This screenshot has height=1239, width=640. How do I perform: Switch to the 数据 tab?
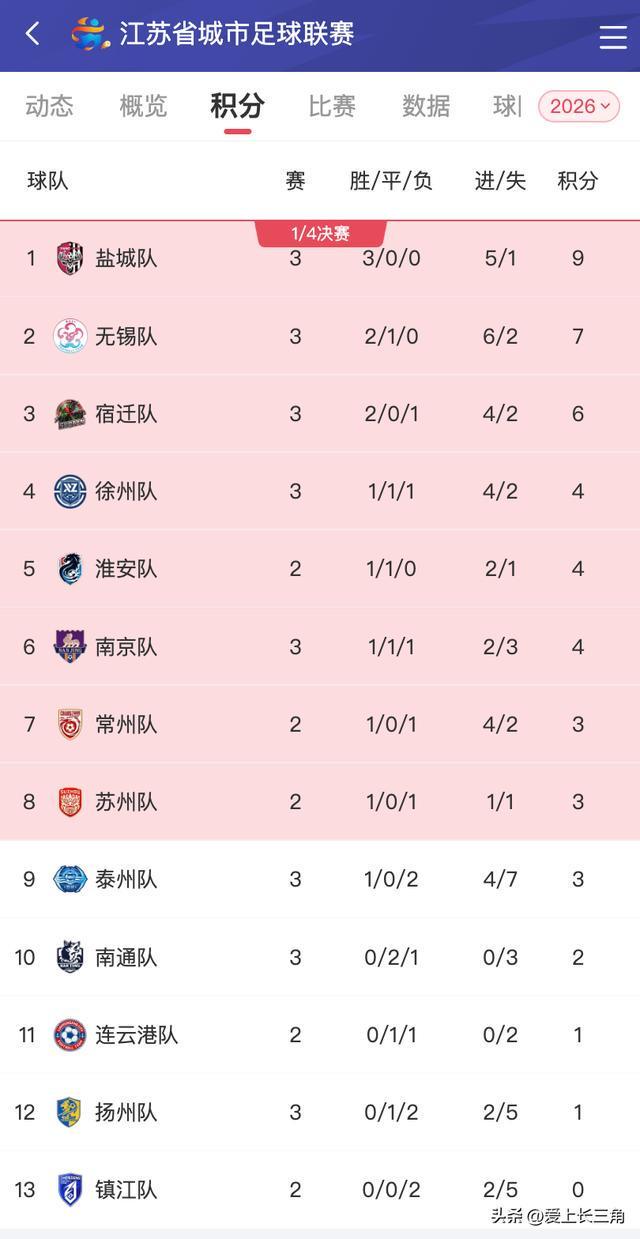(426, 106)
